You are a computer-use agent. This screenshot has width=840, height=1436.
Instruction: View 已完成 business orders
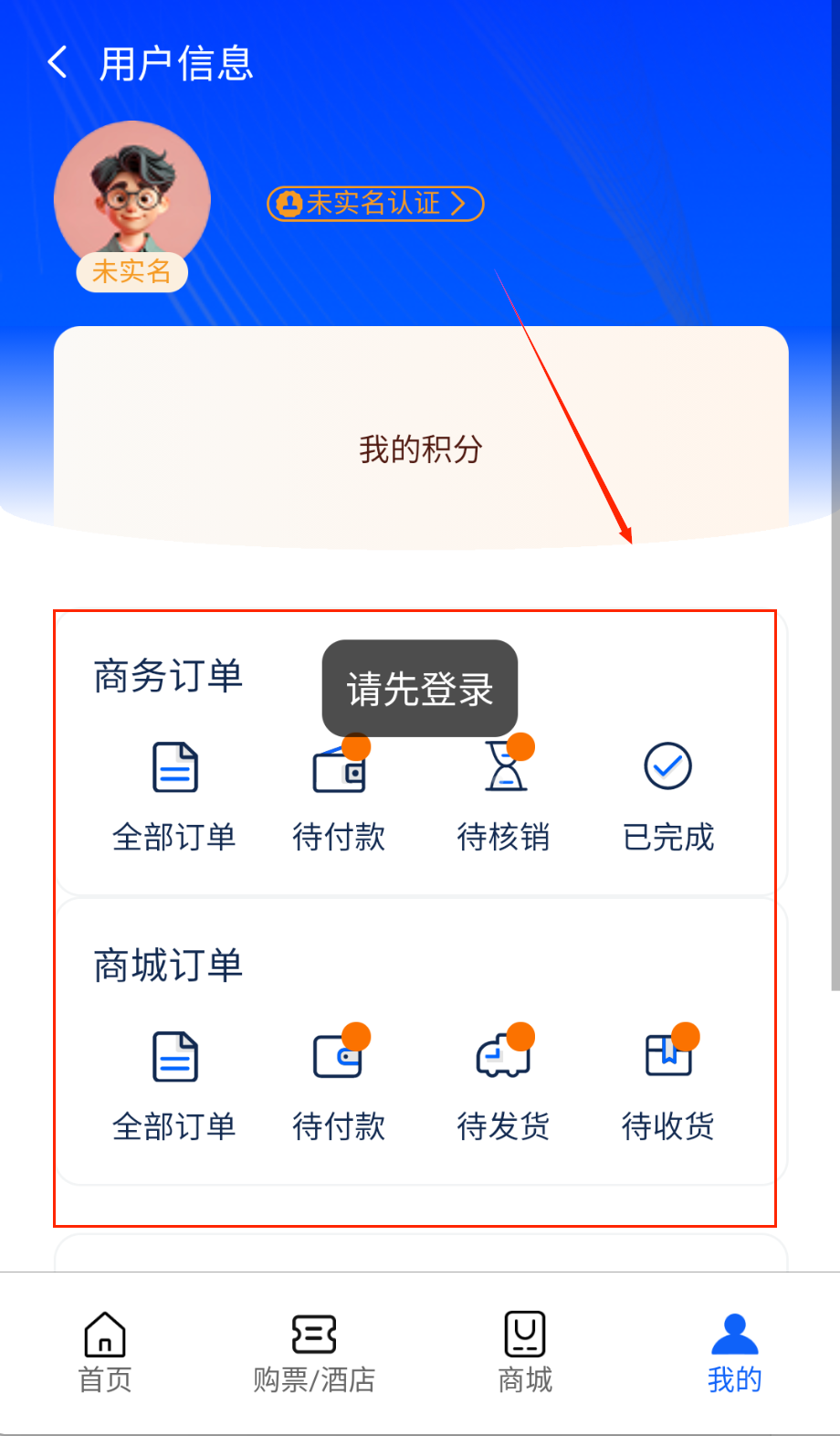667,795
